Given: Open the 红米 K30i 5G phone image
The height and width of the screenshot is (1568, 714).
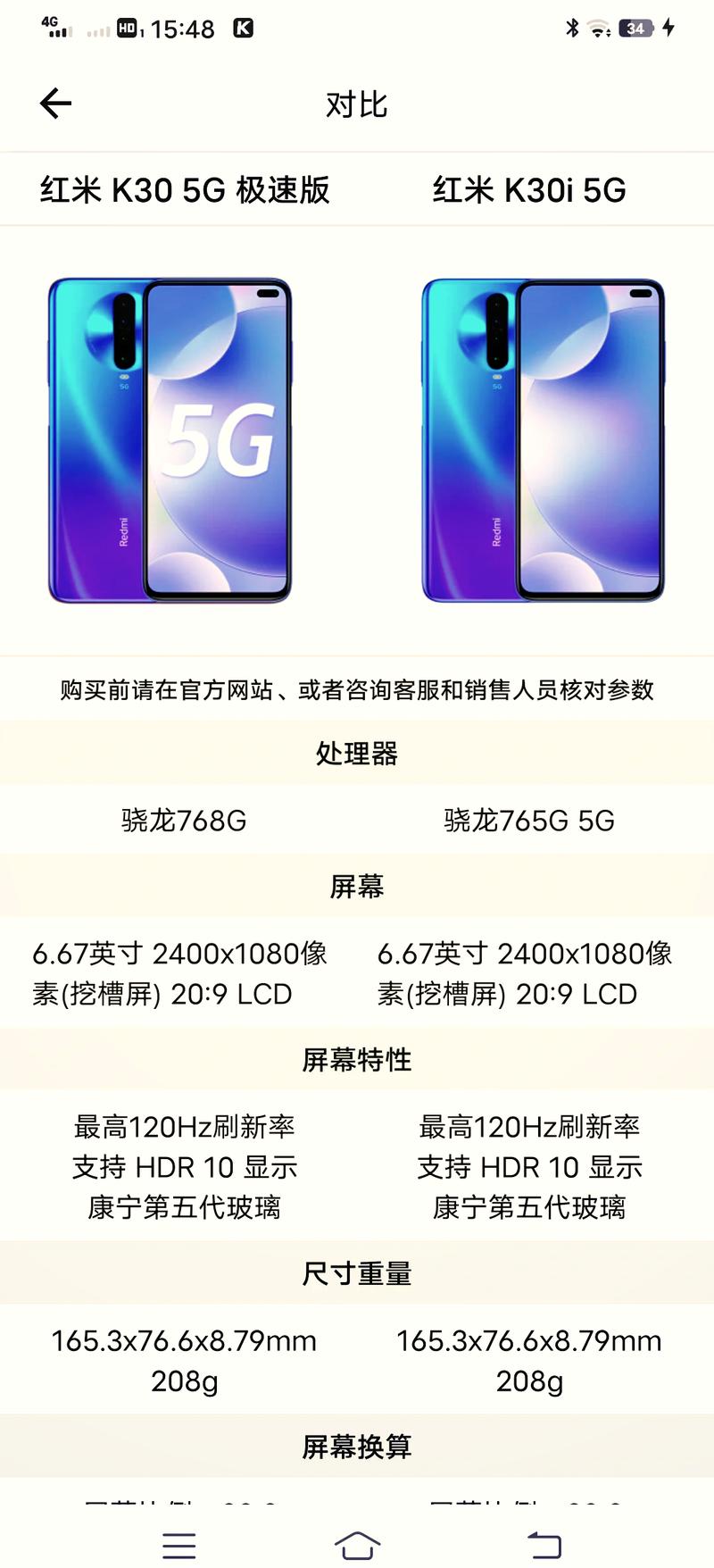Looking at the screenshot, I should click(x=543, y=440).
